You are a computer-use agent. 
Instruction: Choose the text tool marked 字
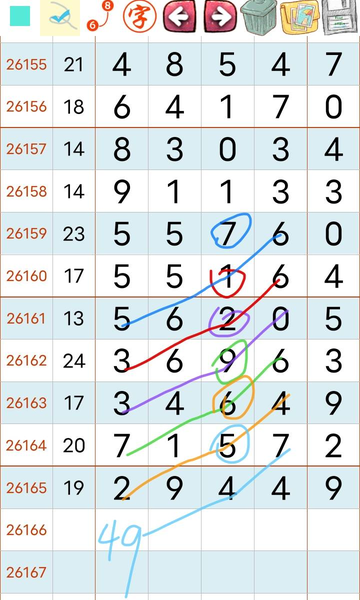pos(140,17)
